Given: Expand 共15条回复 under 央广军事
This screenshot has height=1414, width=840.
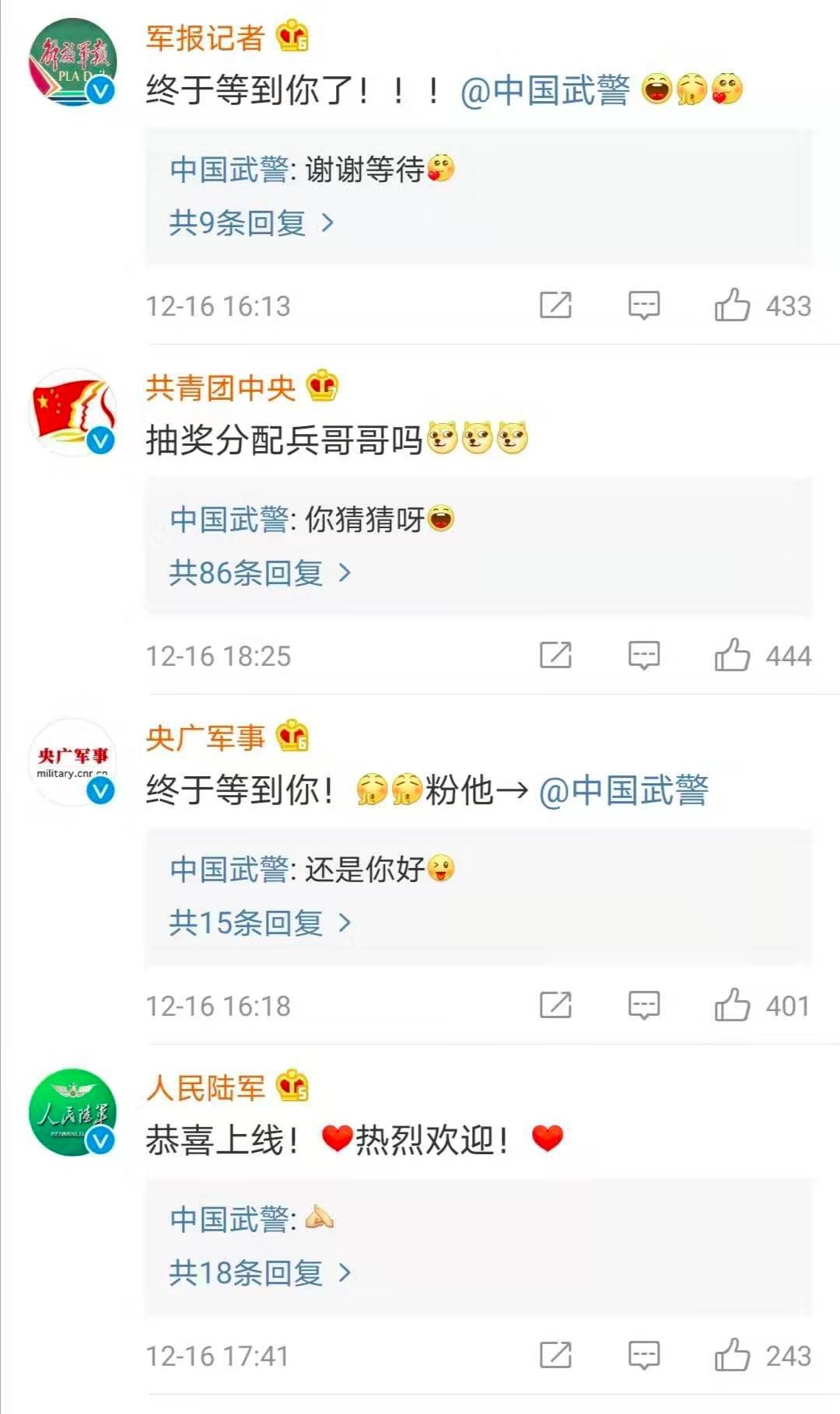Looking at the screenshot, I should tap(260, 923).
